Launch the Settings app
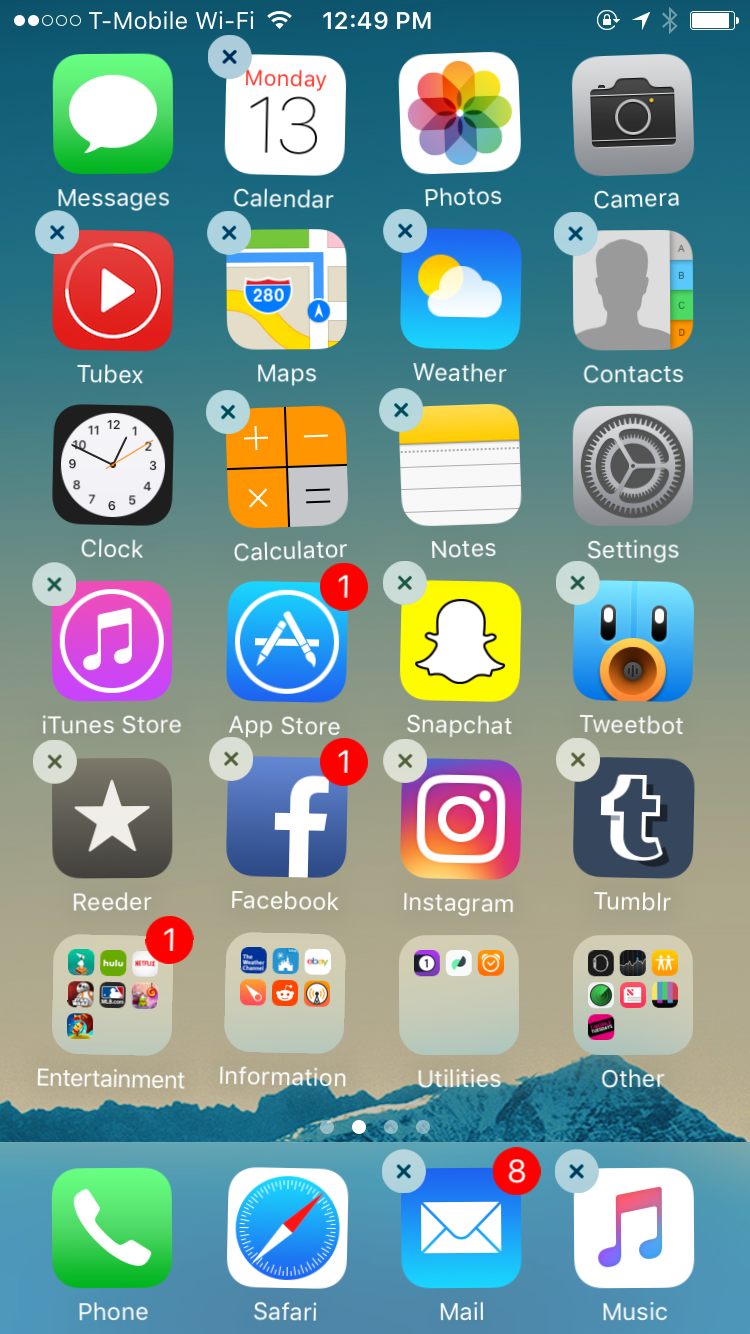 (632, 465)
